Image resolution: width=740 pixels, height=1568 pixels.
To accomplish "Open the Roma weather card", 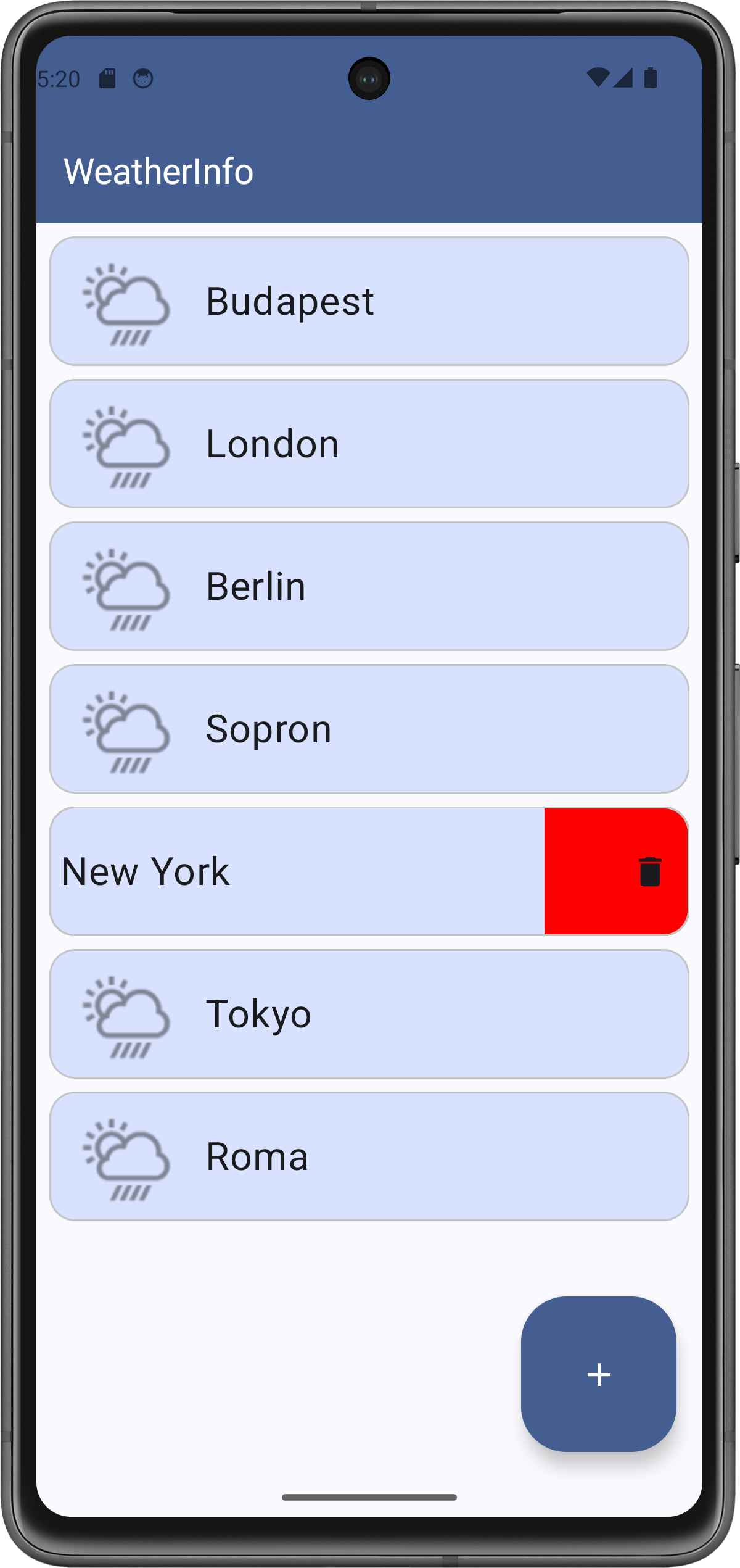I will pyautogui.click(x=369, y=1156).
